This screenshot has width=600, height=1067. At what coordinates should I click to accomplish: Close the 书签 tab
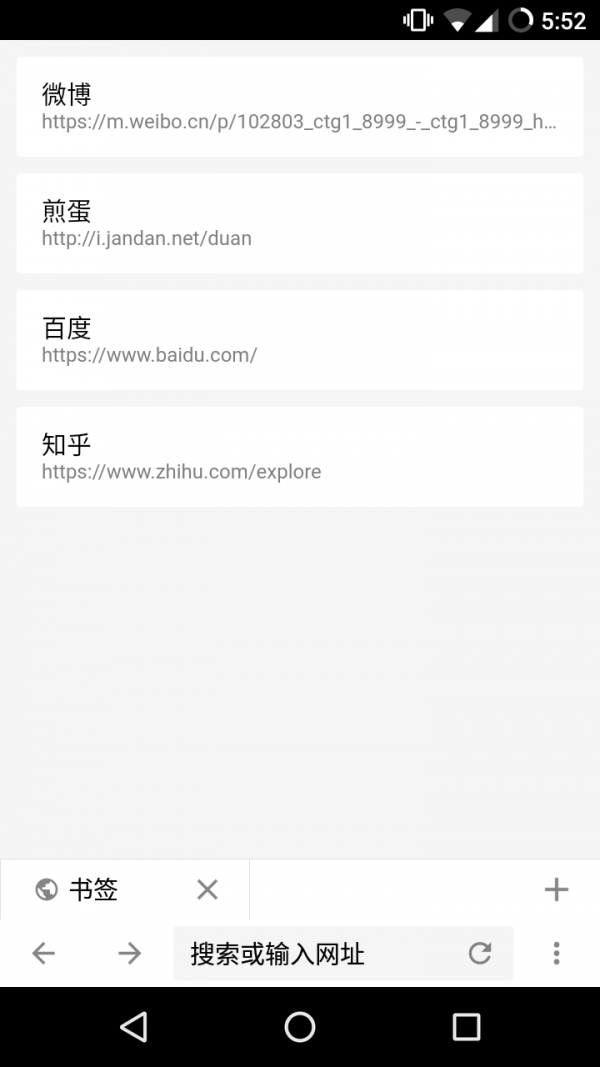[207, 889]
